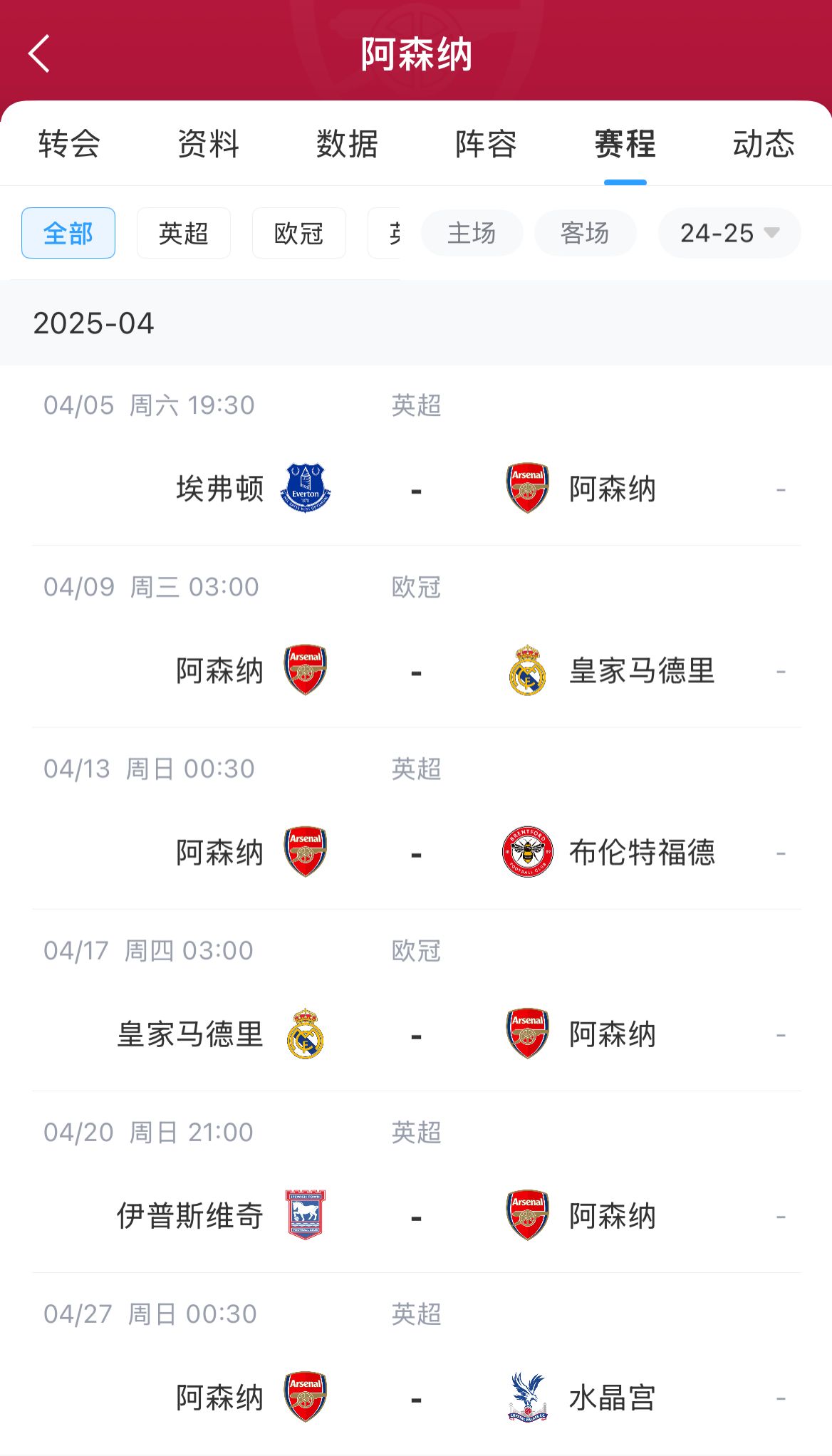The height and width of the screenshot is (1456, 832).
Task: Expand the 24-25 season dropdown
Action: 729,233
